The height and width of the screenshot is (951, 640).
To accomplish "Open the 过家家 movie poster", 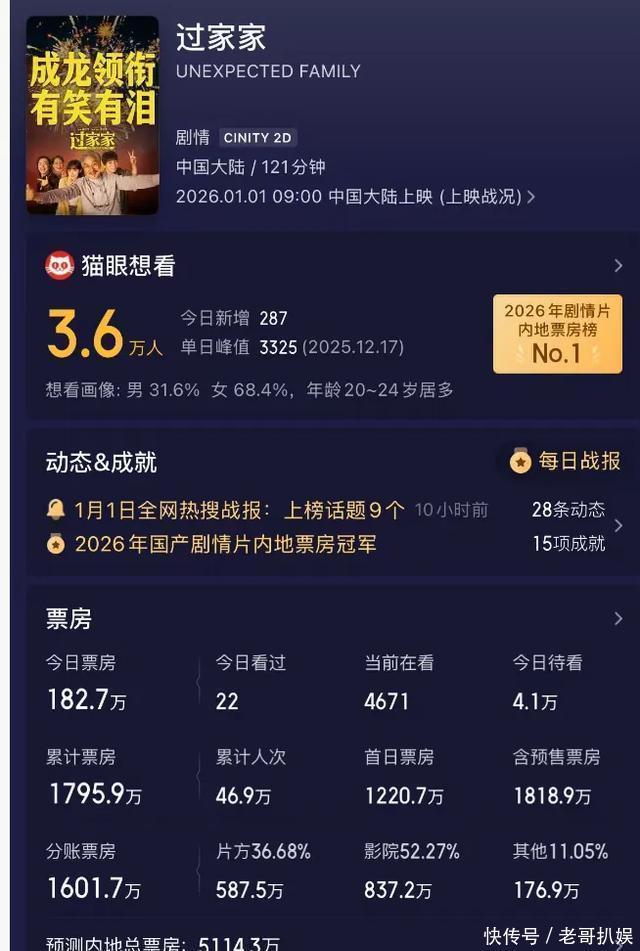I will coord(92,114).
